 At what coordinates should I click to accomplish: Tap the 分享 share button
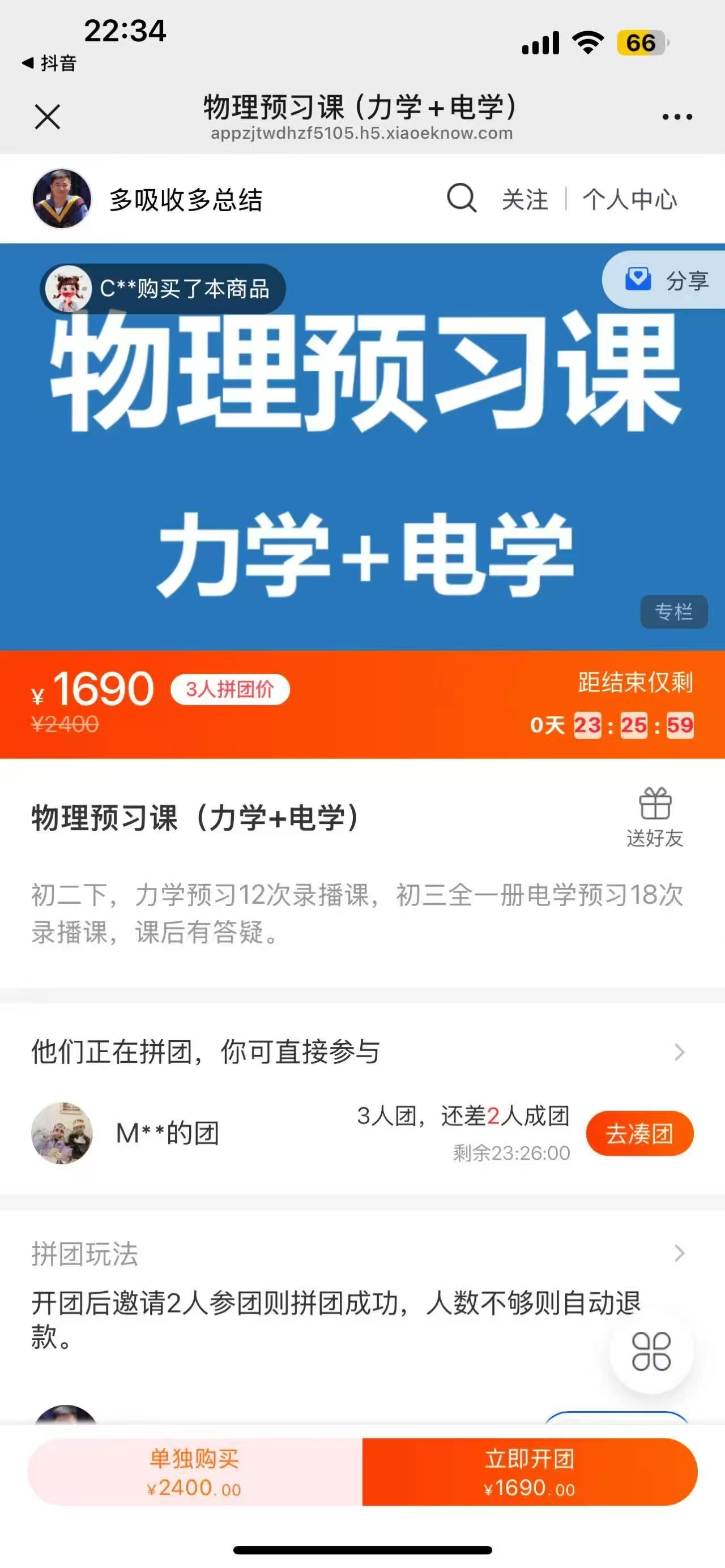[x=668, y=280]
